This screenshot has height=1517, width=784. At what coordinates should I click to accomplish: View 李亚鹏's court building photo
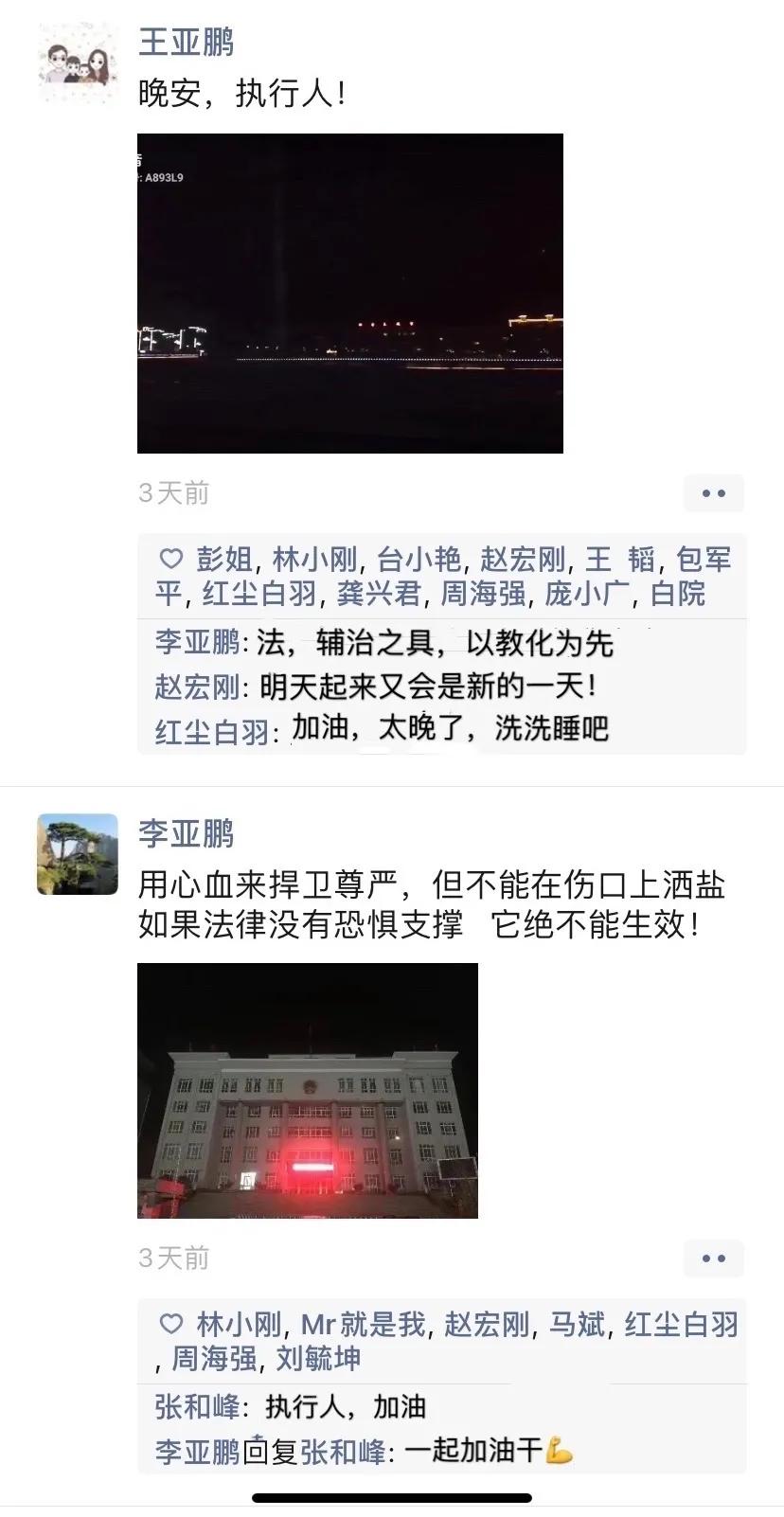[308, 1090]
